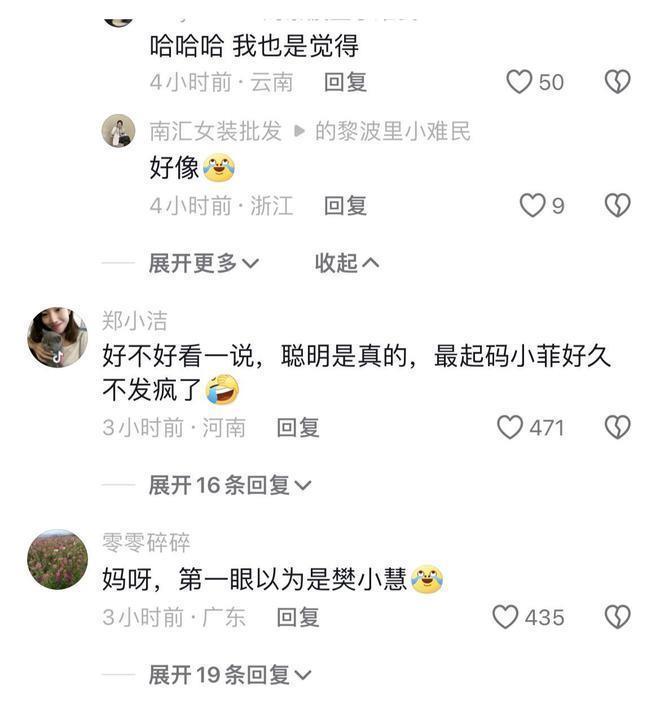Expand 16 replies under 郑小洁's comment

pyautogui.click(x=230, y=486)
